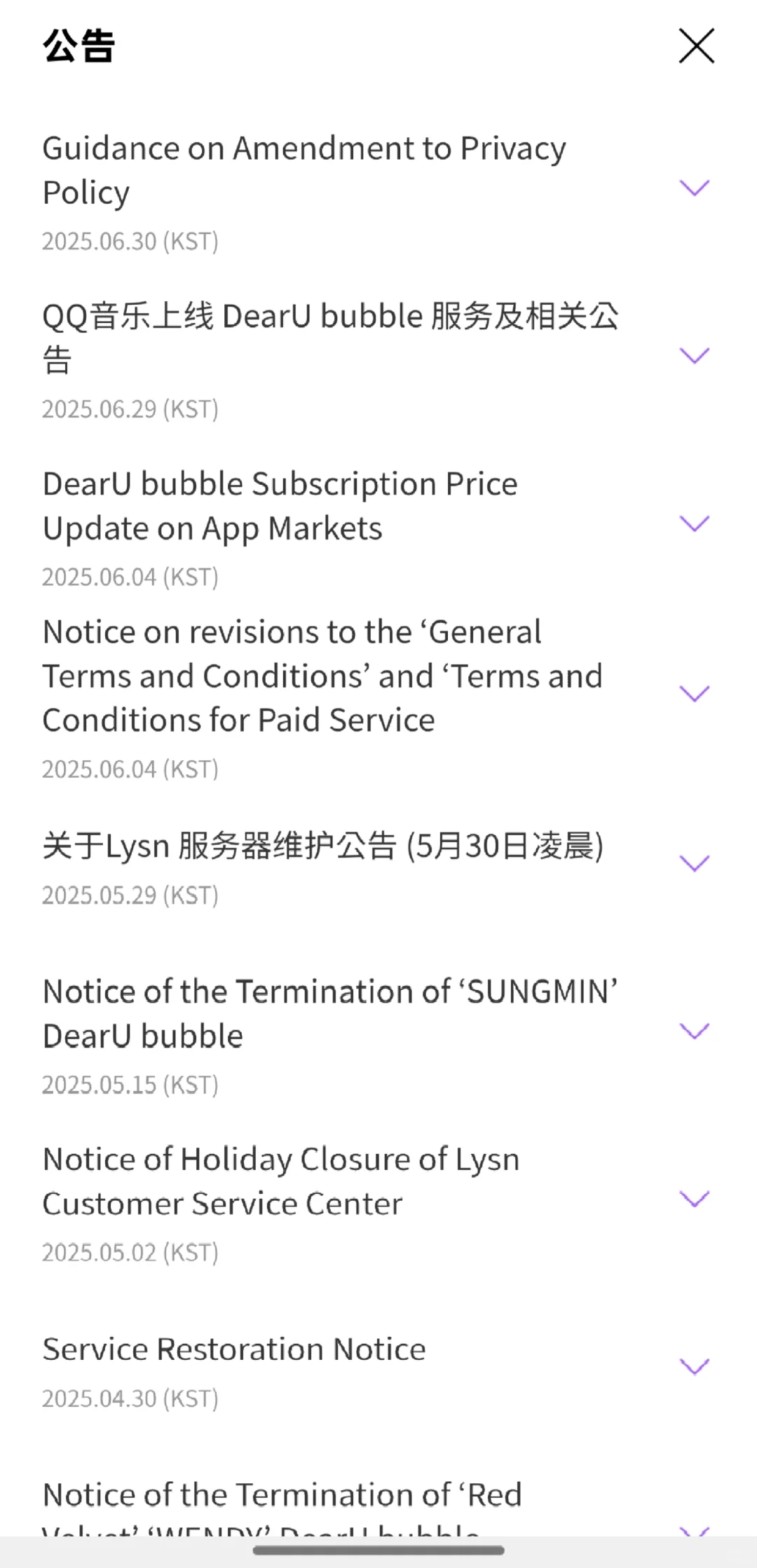This screenshot has height=1568, width=757.
Task: Expand Holiday Closure of Lysn Customer Service notice
Action: pos(695,1199)
